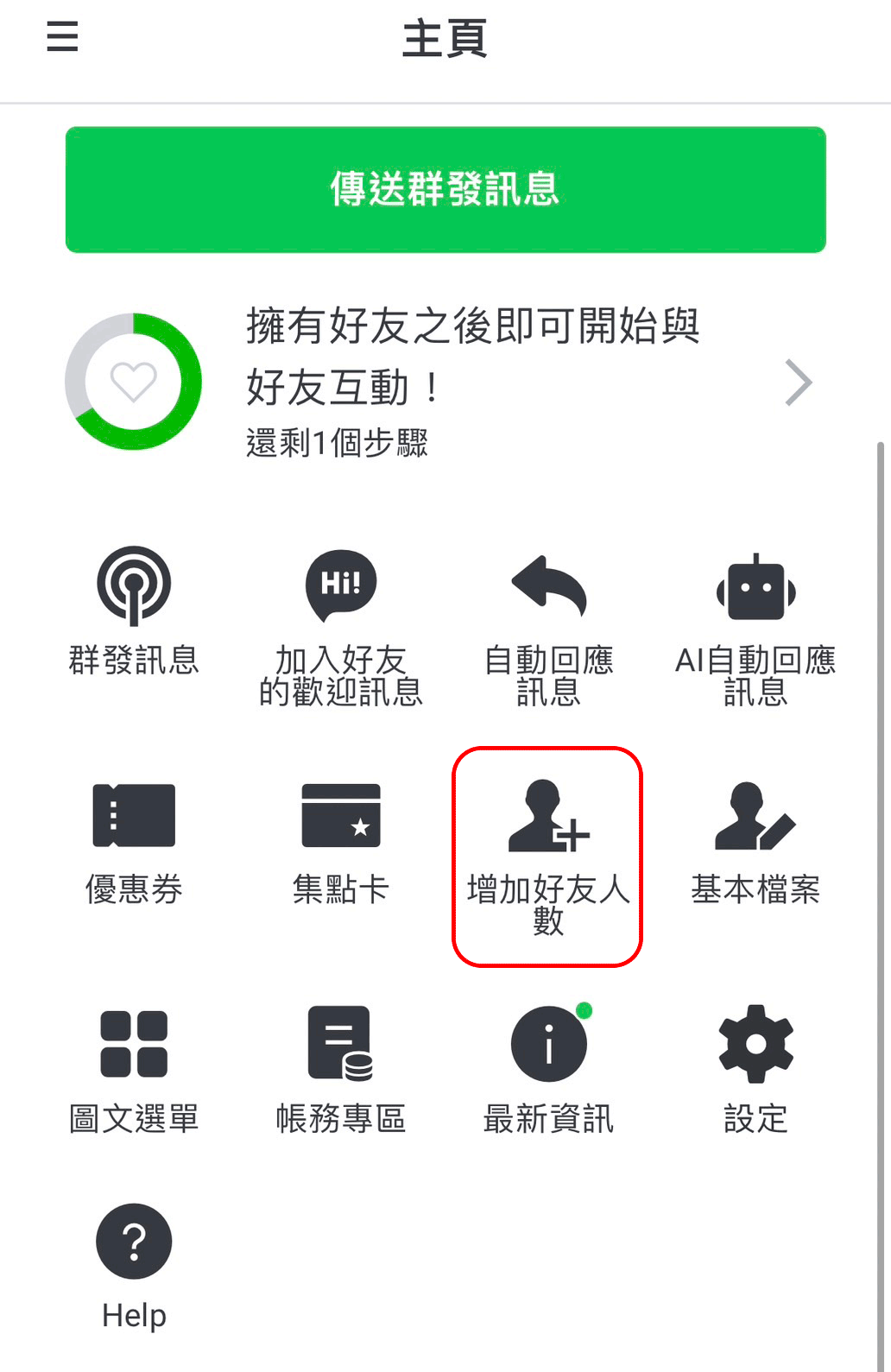
Task: Open 集點卡 reward cards
Action: (x=341, y=841)
